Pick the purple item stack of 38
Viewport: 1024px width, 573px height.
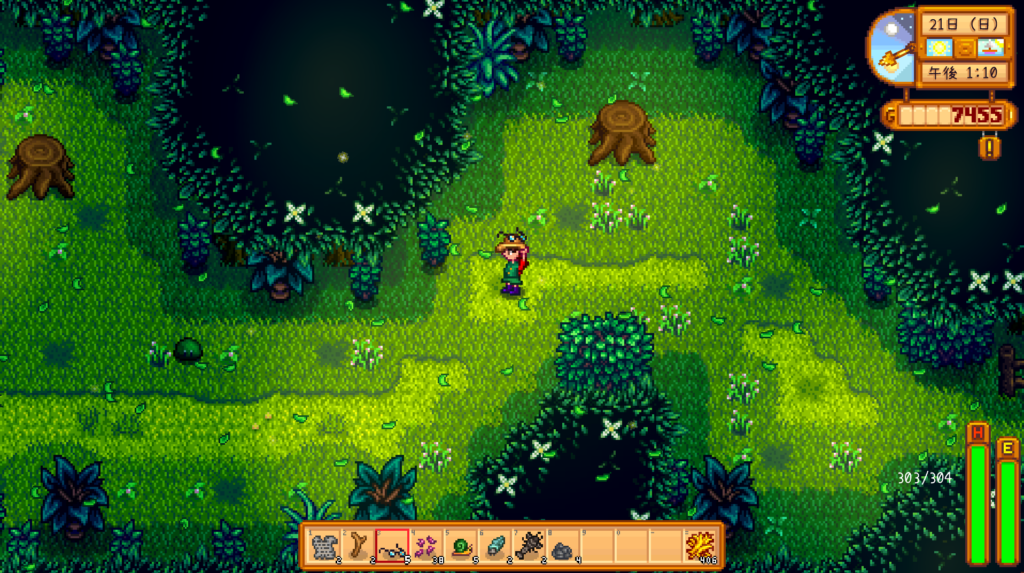point(427,546)
